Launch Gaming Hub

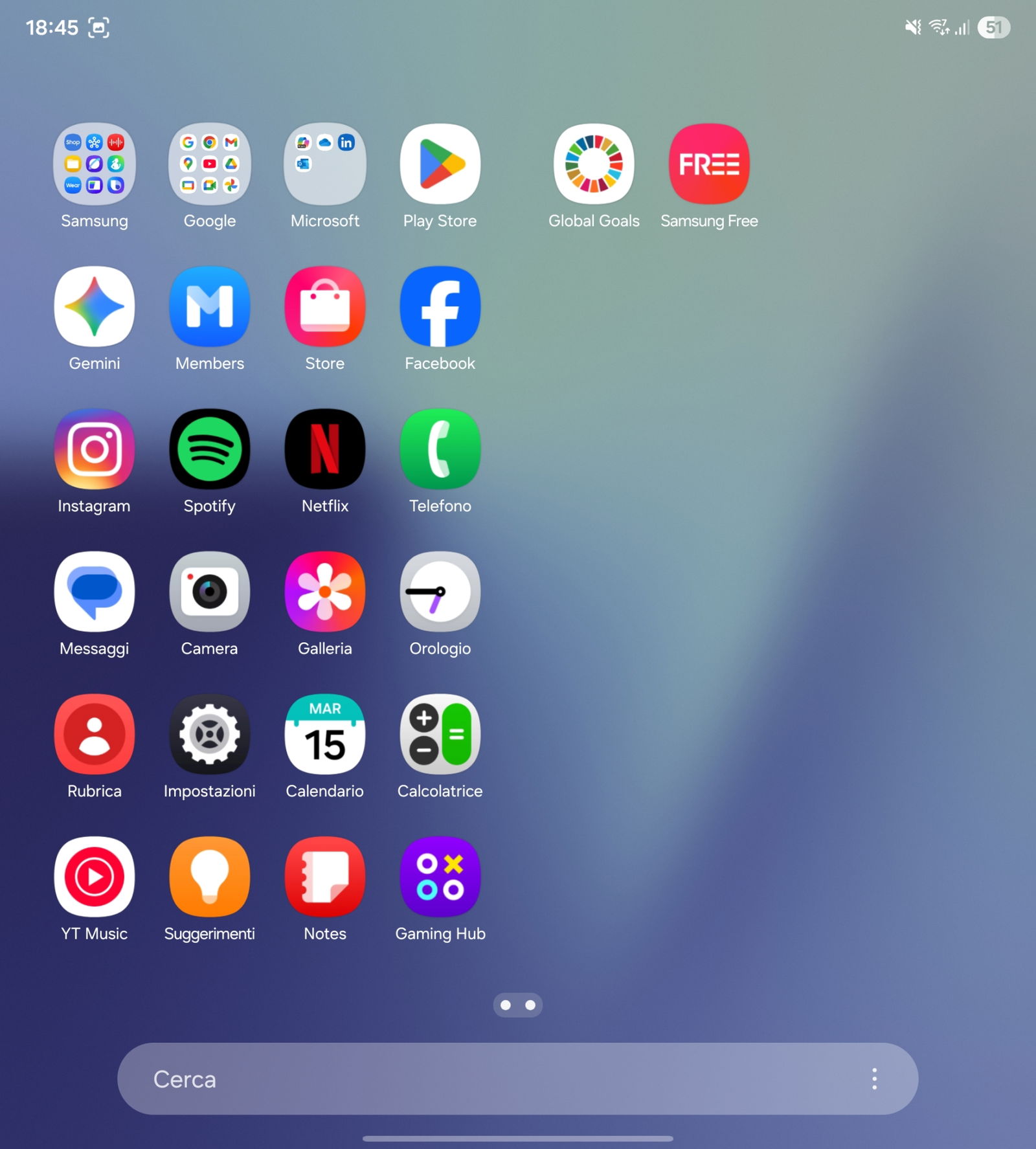440,876
